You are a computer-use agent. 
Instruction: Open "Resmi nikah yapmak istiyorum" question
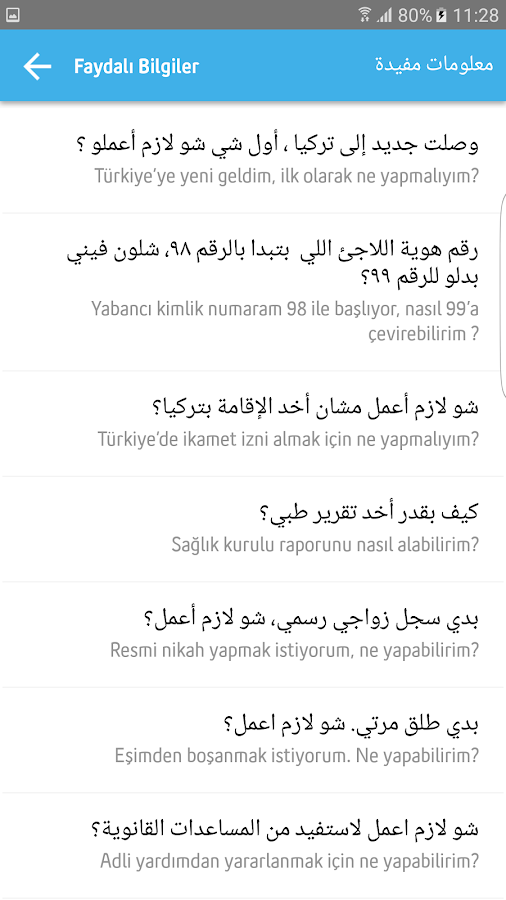tap(253, 635)
